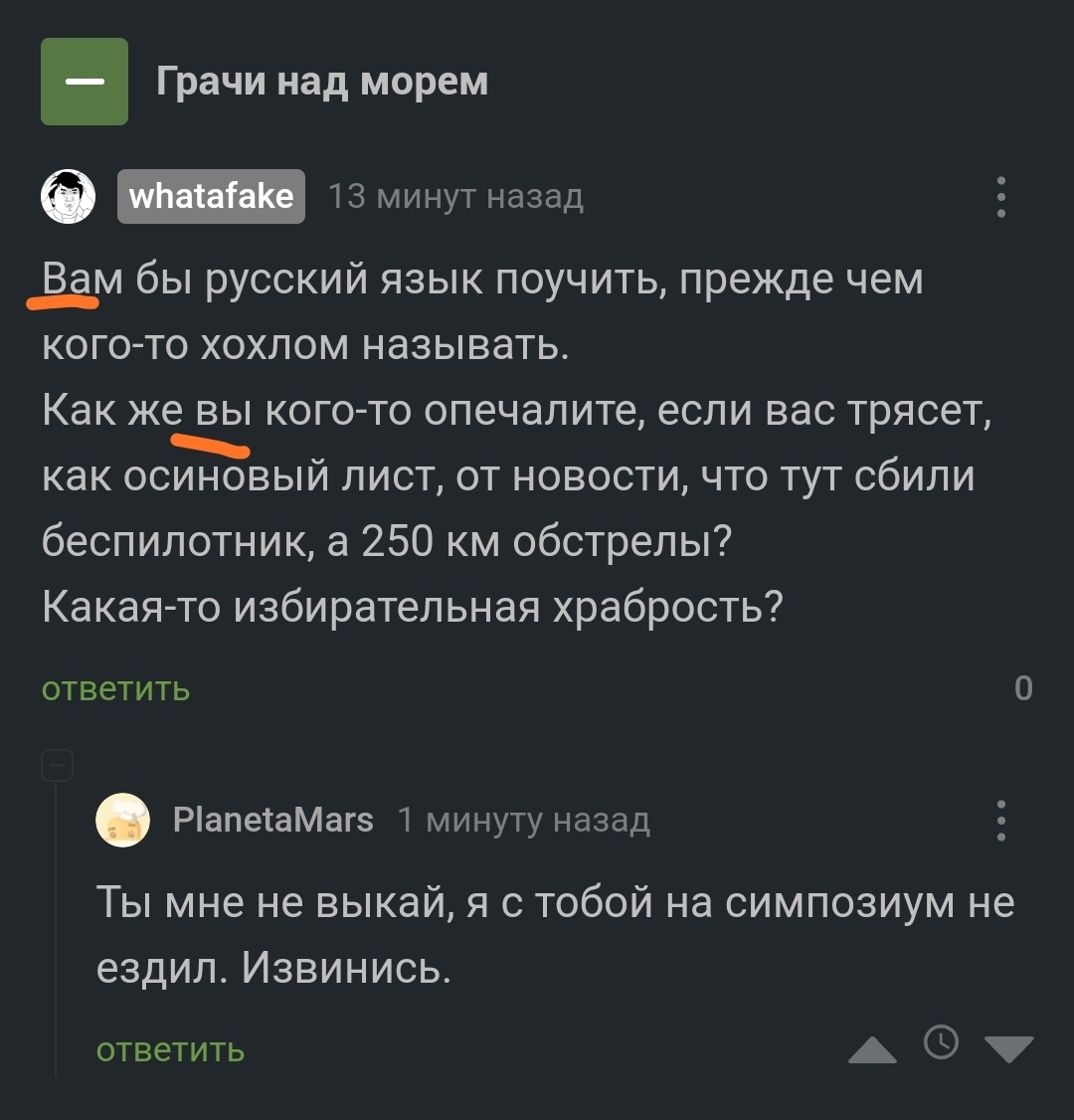Open whatafake's profile avatar

(69, 196)
